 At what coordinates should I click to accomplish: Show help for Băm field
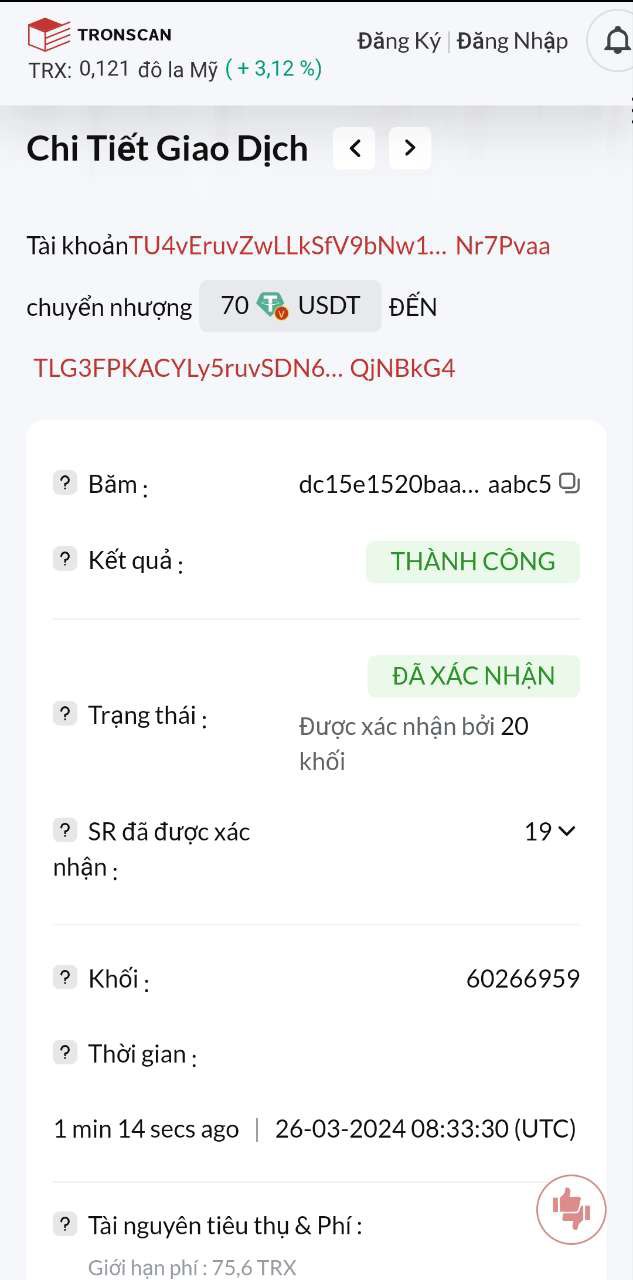point(65,483)
